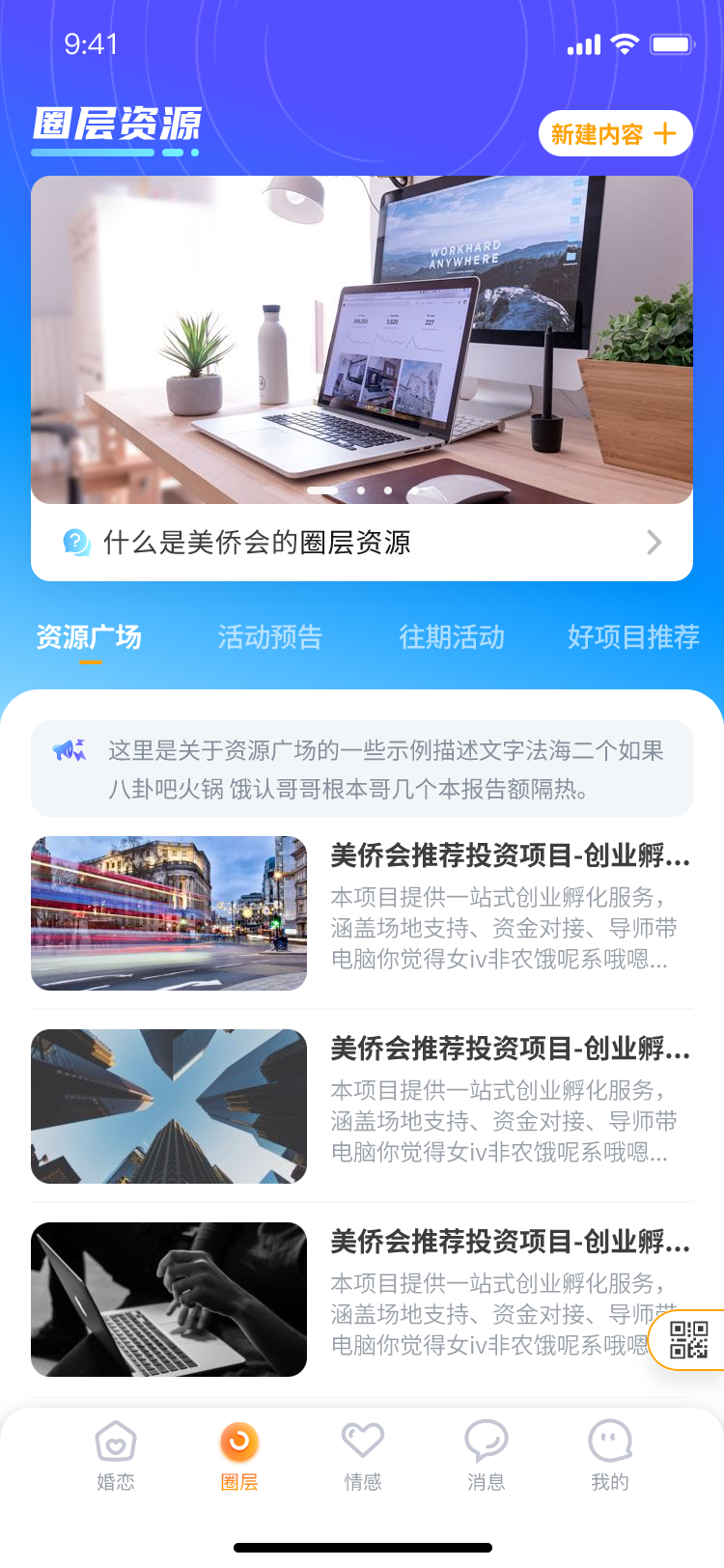Tap the desk workspace banner image
Image resolution: width=724 pixels, height=1568 pixels.
tap(362, 338)
